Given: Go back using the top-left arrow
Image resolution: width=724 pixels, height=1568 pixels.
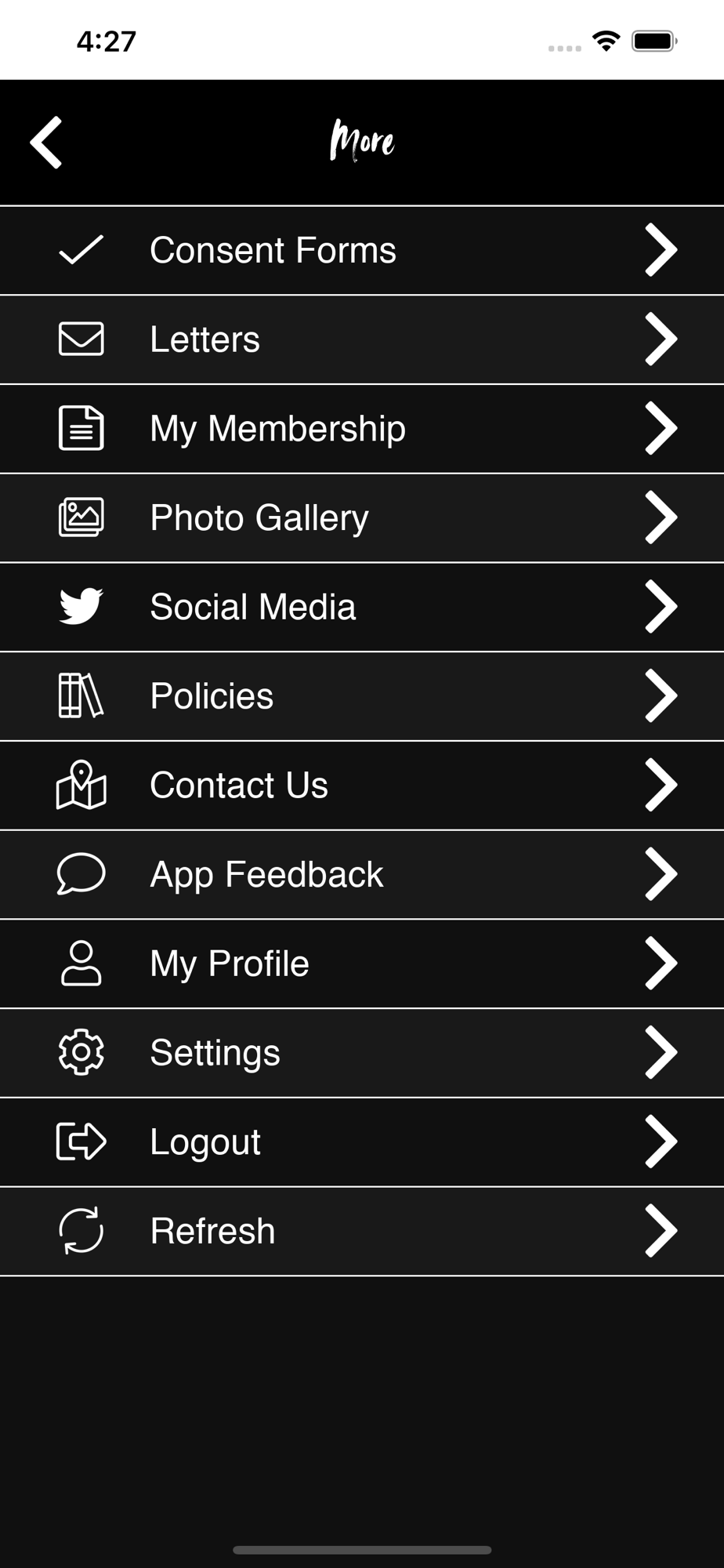Looking at the screenshot, I should click(x=46, y=143).
